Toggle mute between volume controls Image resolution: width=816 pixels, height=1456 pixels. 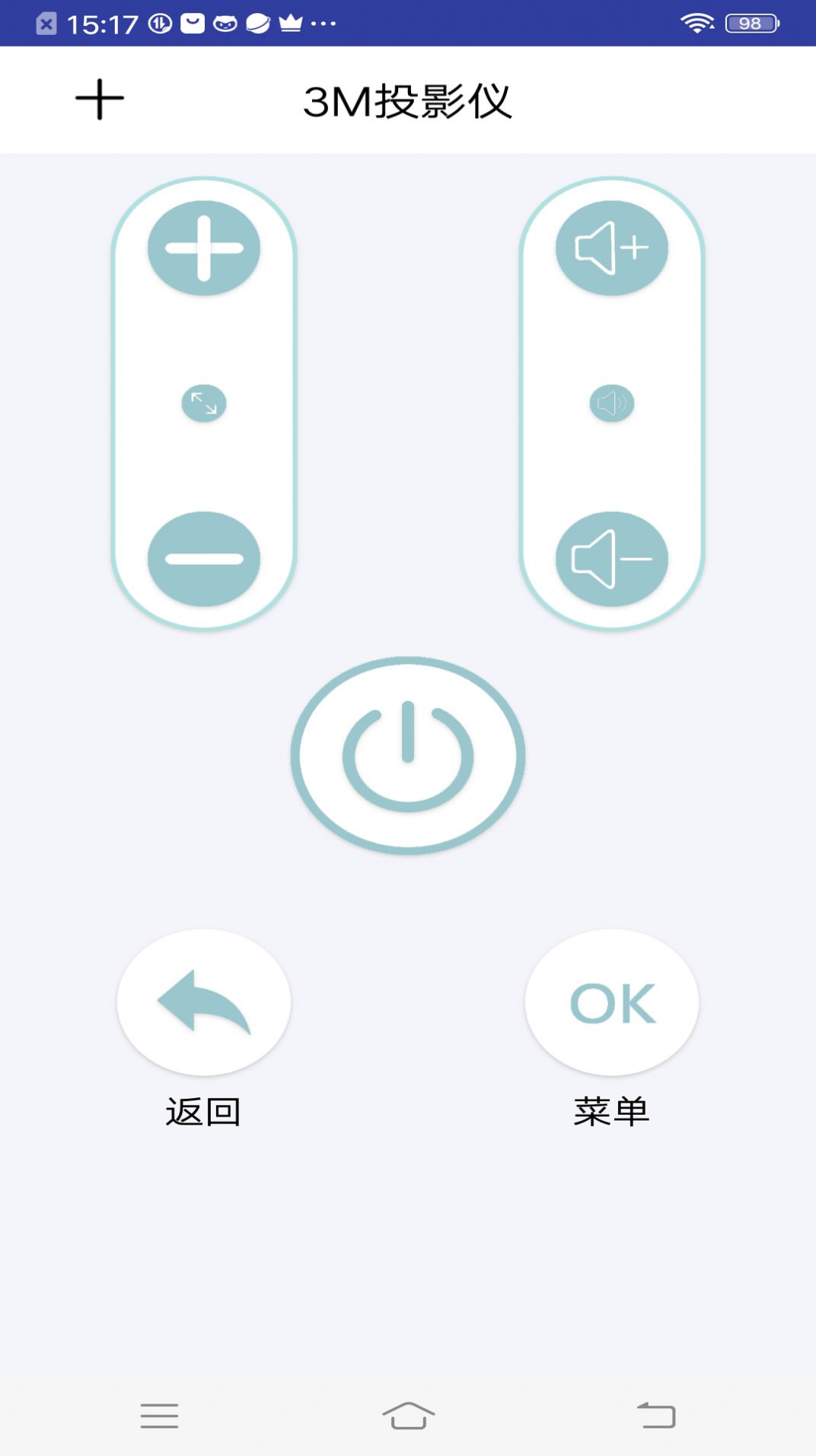click(611, 404)
